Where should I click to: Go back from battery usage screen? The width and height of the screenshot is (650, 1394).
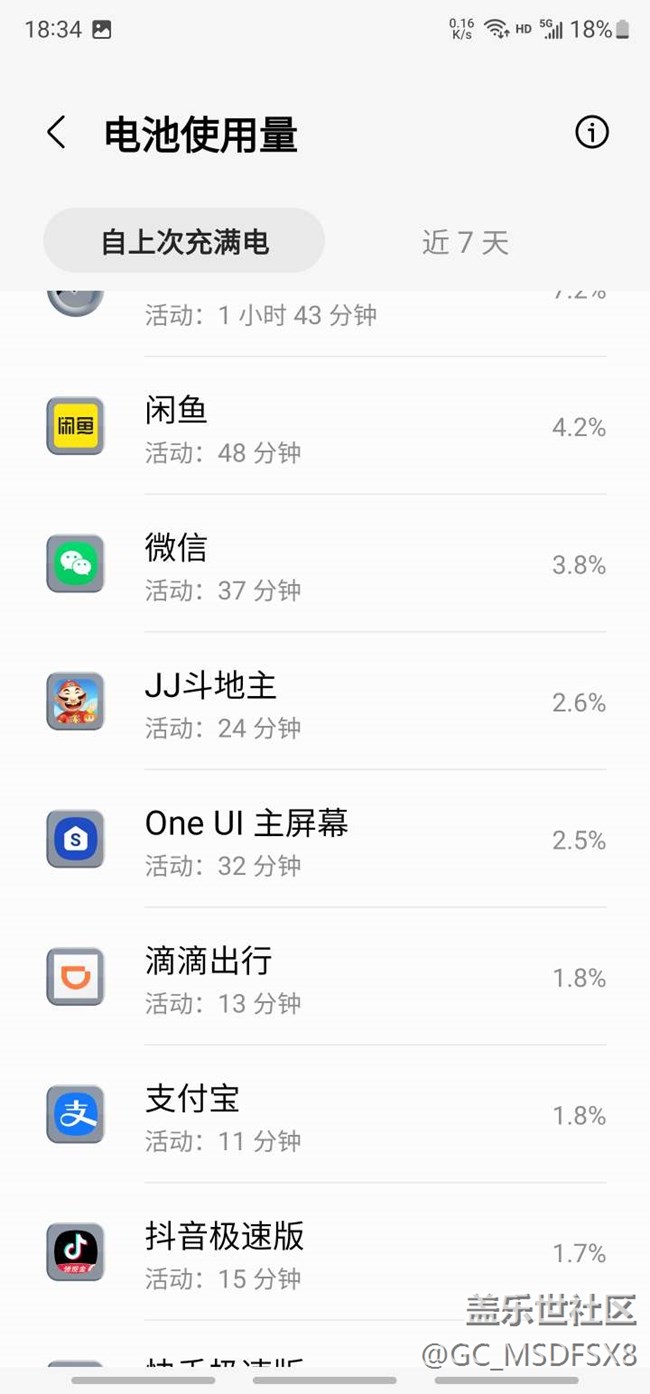[x=57, y=133]
